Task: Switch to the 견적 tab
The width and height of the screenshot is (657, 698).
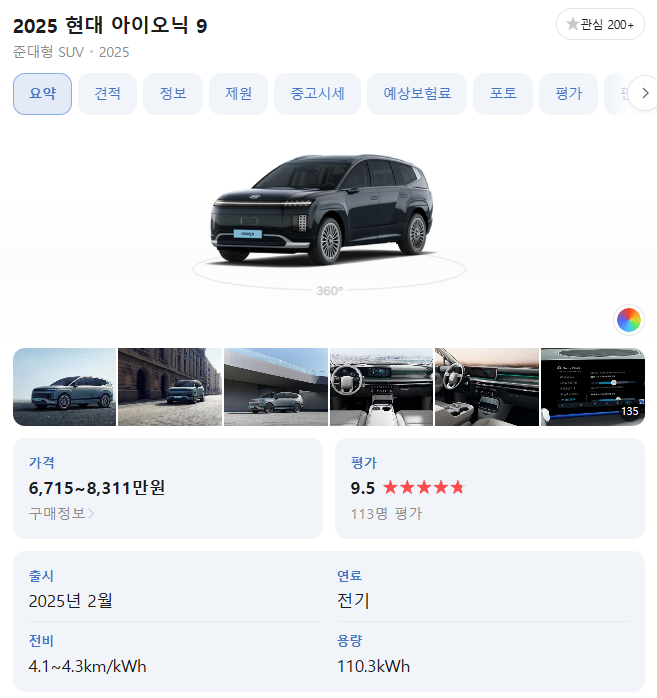Action: 108,94
